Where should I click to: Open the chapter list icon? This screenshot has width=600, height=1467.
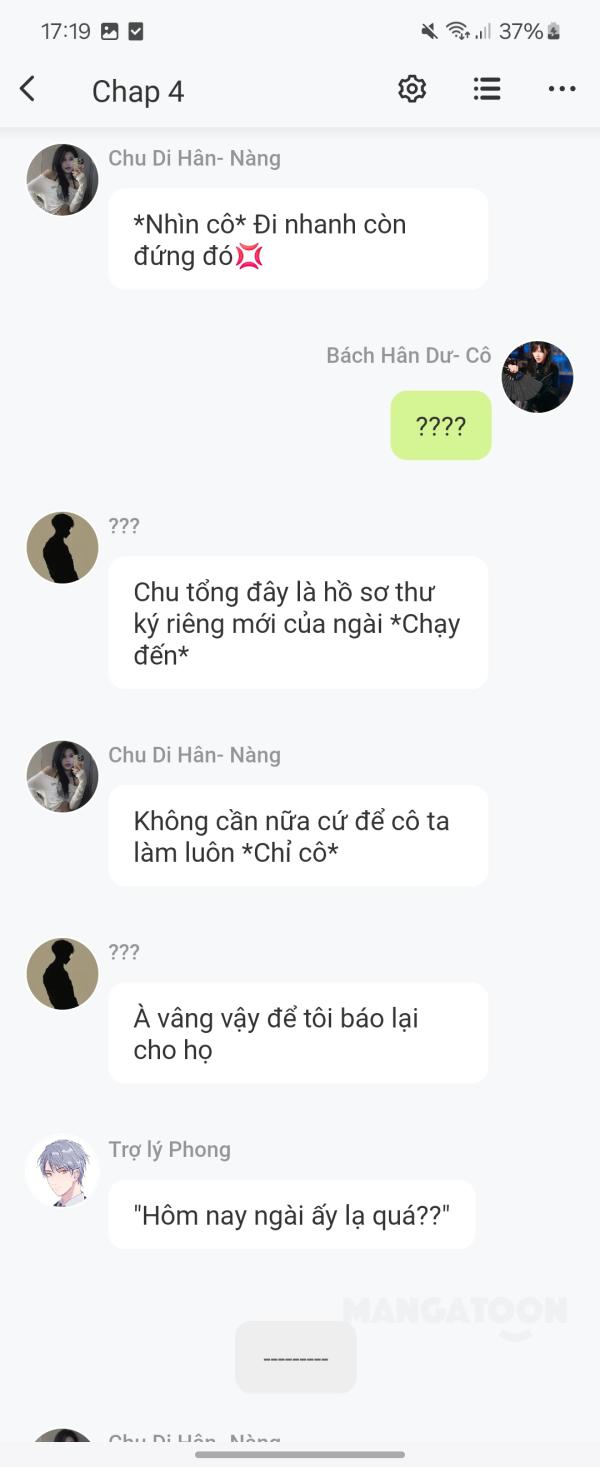(x=487, y=90)
